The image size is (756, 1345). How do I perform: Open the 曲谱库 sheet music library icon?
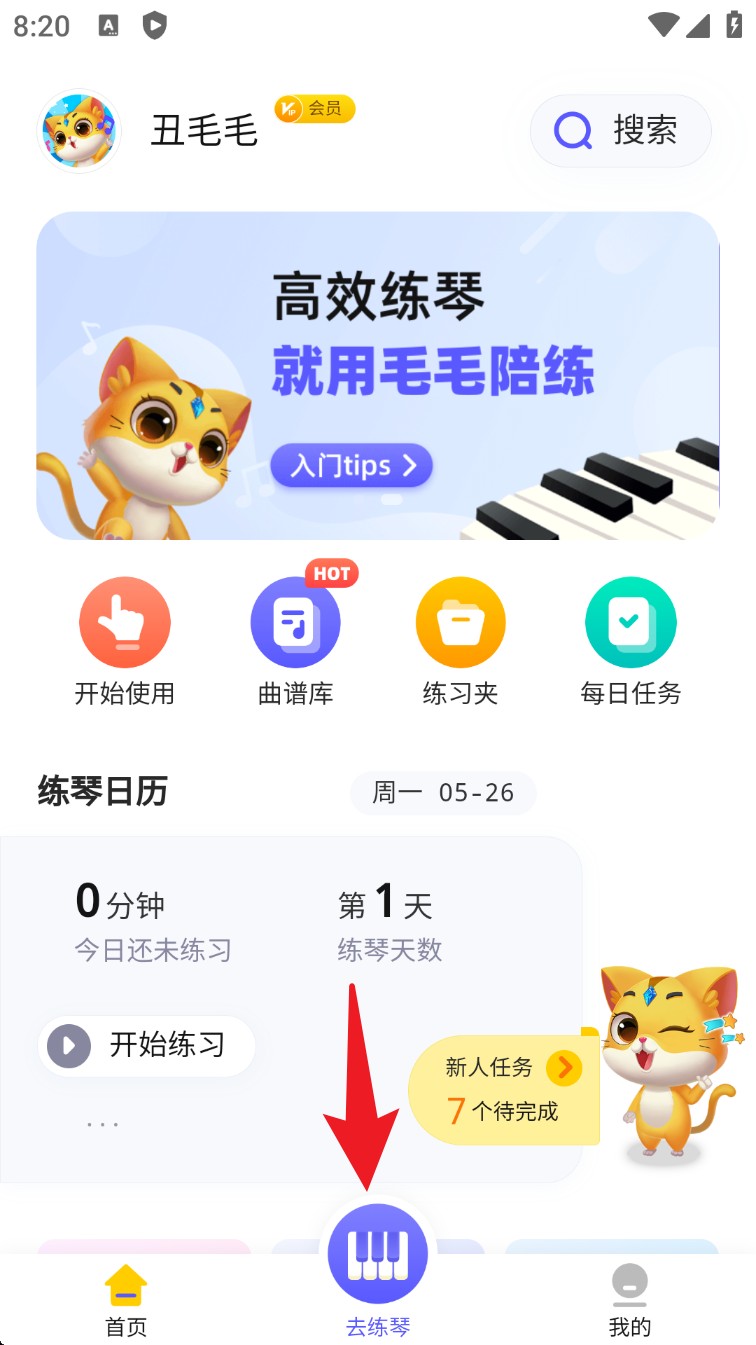click(295, 621)
